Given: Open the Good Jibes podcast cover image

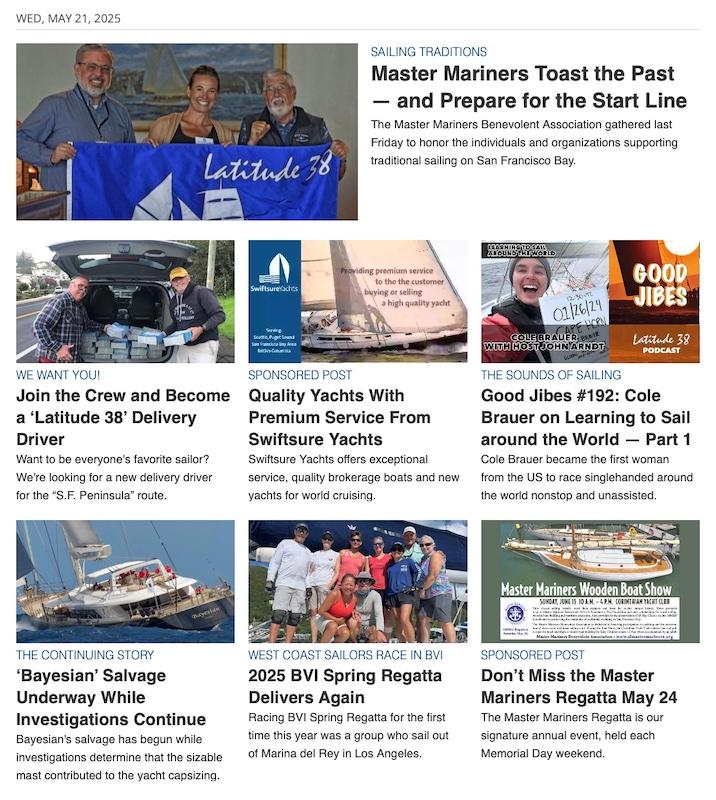Looking at the screenshot, I should pyautogui.click(x=590, y=301).
